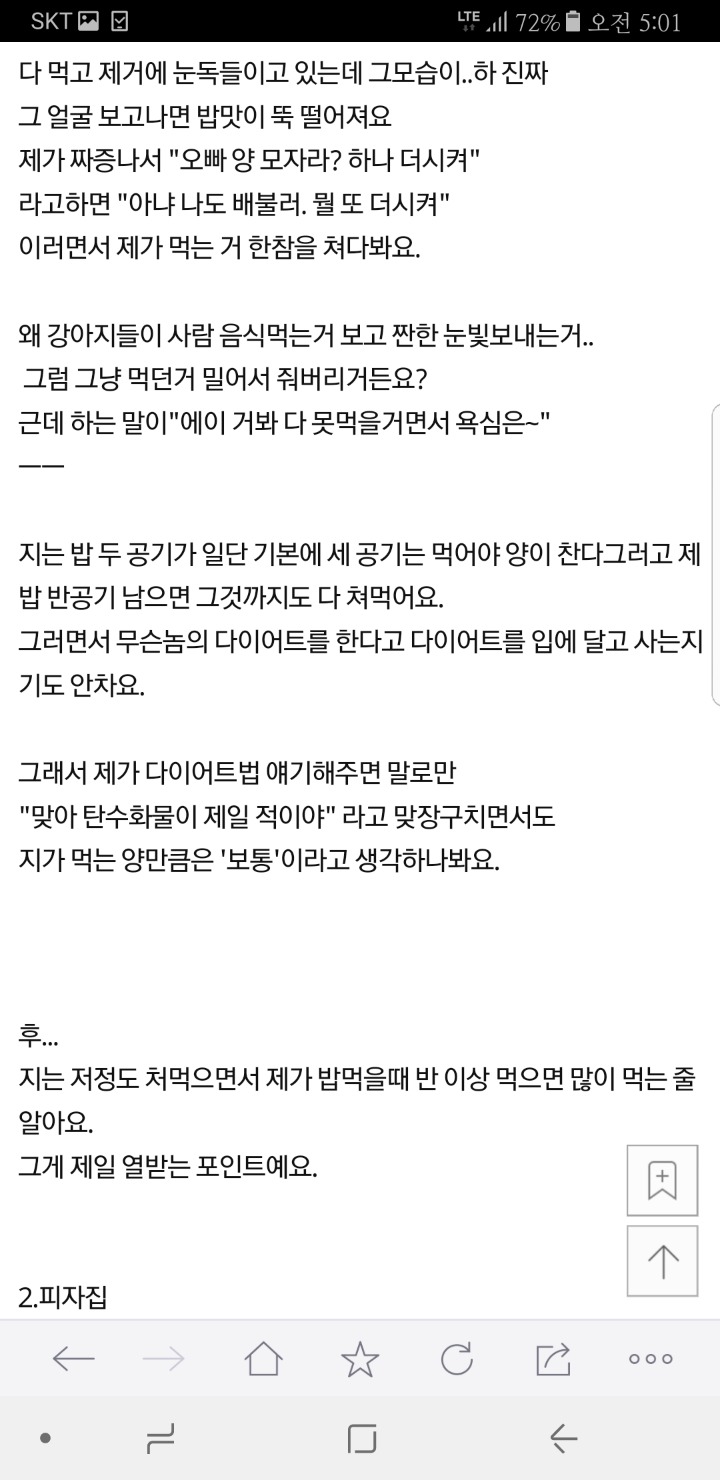Viewport: 720px width, 1480px height.
Task: Pull out the edge panel handle
Action: tap(714, 555)
